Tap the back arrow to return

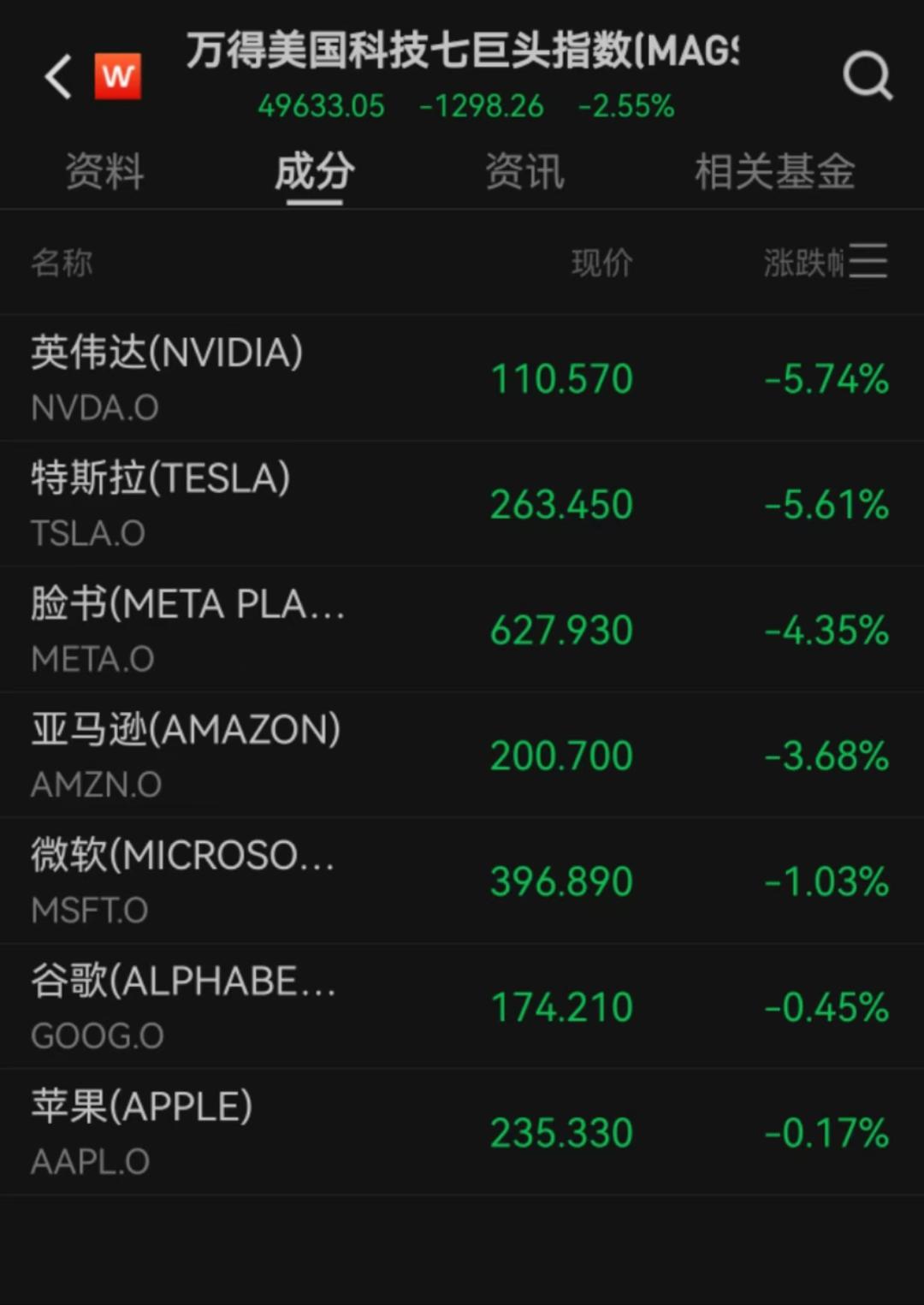click(57, 77)
